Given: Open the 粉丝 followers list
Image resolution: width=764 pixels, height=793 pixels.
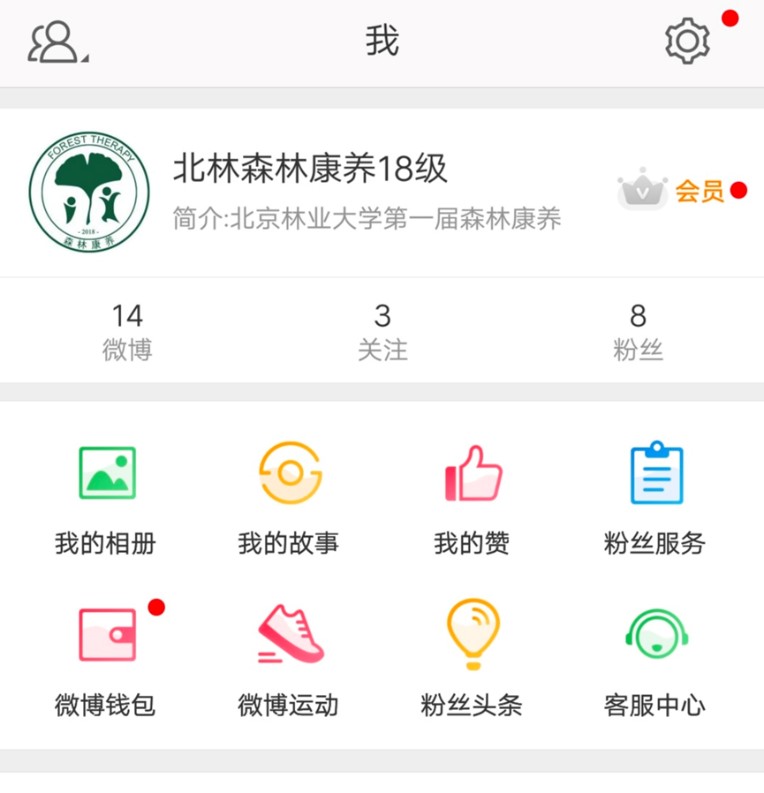Looking at the screenshot, I should [x=638, y=331].
